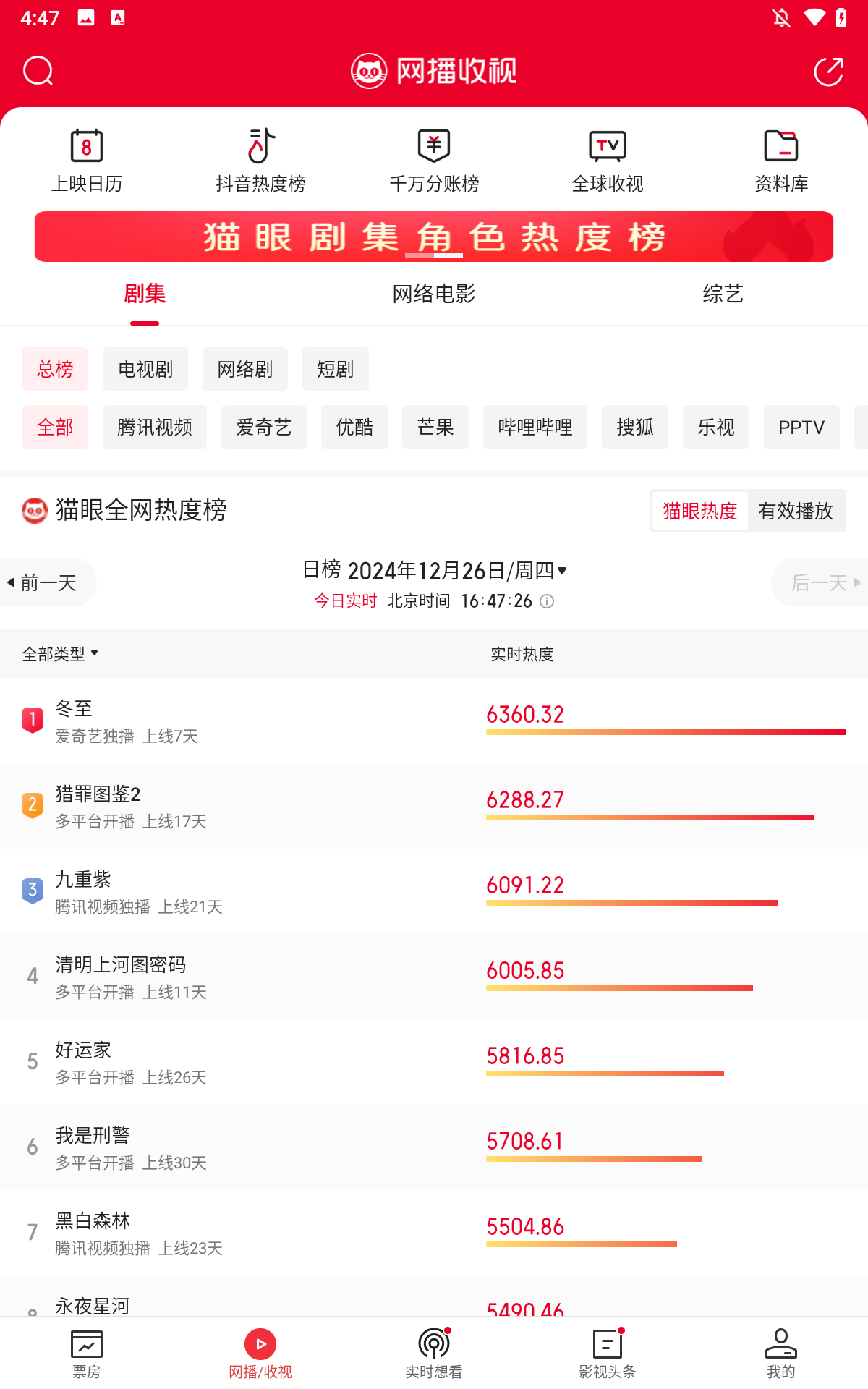Screen dimensions: 868x1389
Task: Filter by 电视剧 chip
Action: 145,369
